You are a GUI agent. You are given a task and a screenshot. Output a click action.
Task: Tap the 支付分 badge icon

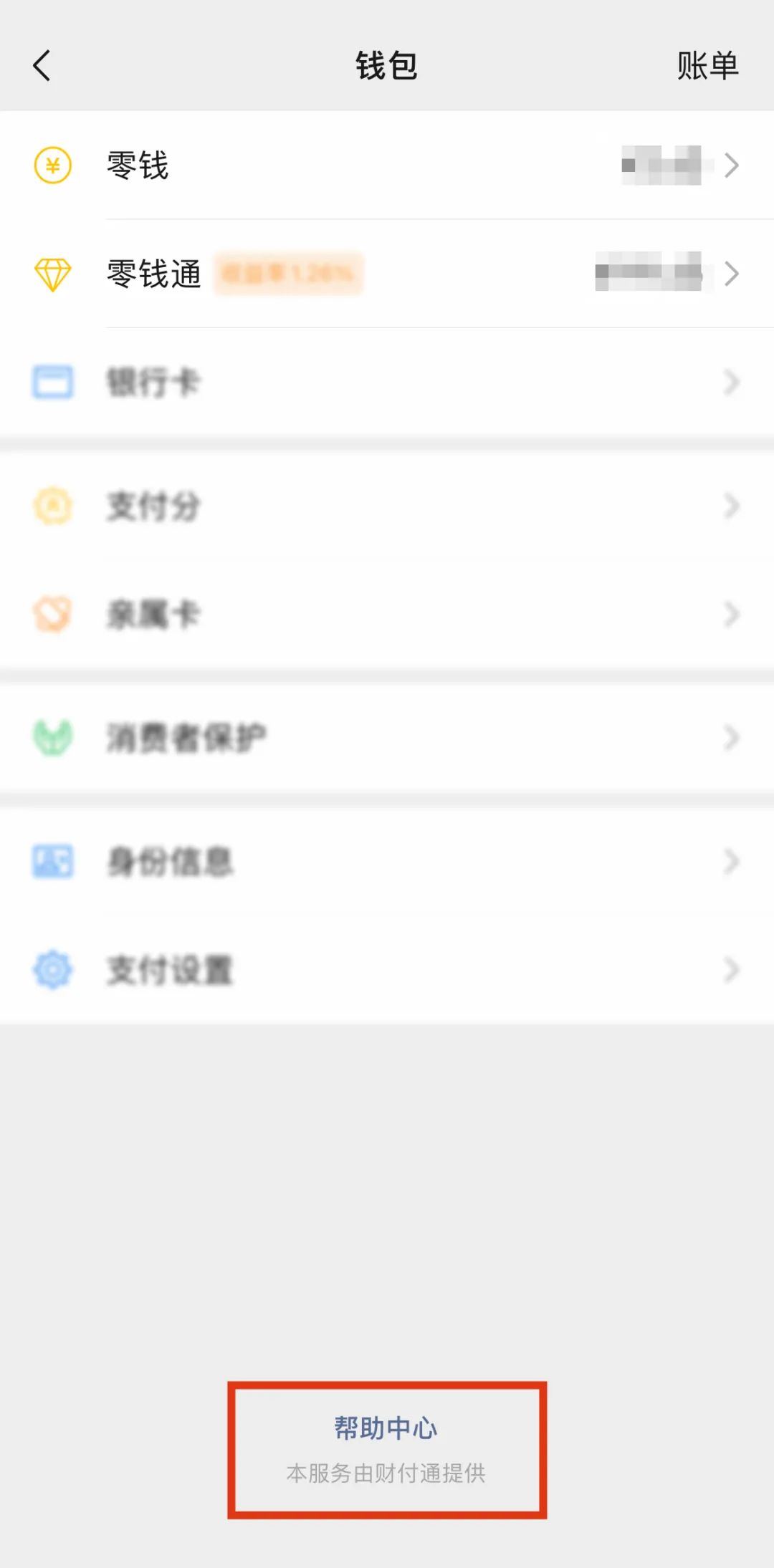(x=52, y=506)
